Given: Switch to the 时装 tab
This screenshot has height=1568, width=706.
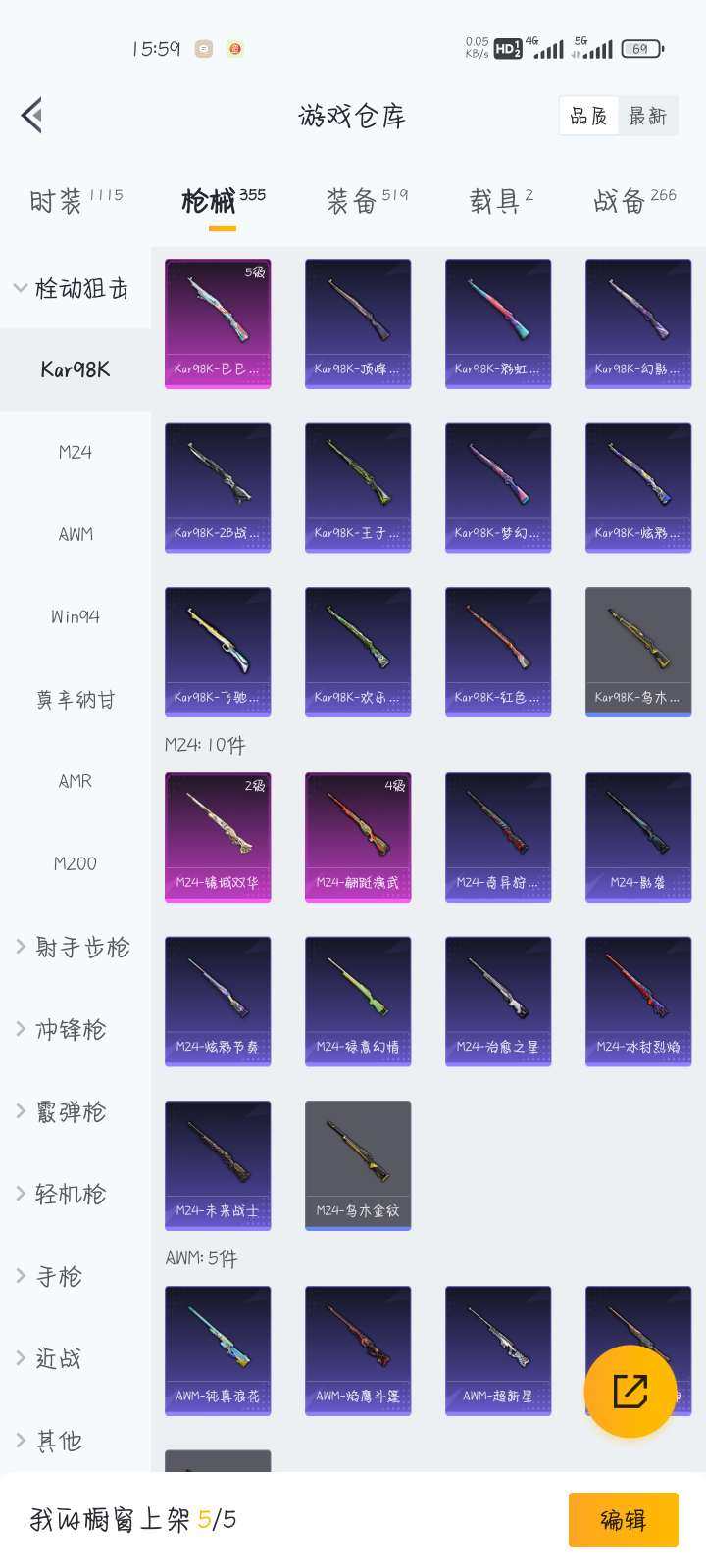Looking at the screenshot, I should pos(76,200).
